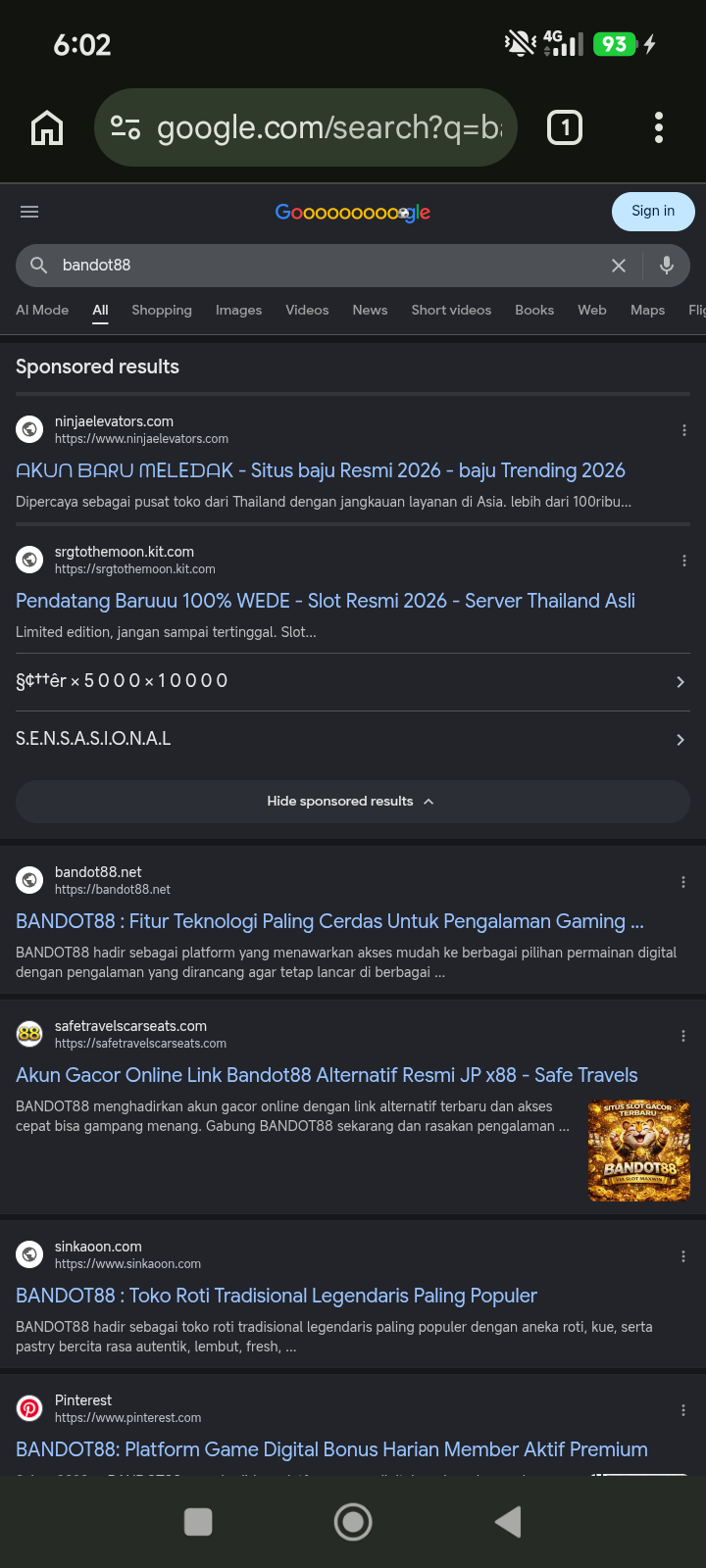This screenshot has height=1568, width=706.
Task: Clear the bandot88 search query
Action: pyautogui.click(x=619, y=266)
